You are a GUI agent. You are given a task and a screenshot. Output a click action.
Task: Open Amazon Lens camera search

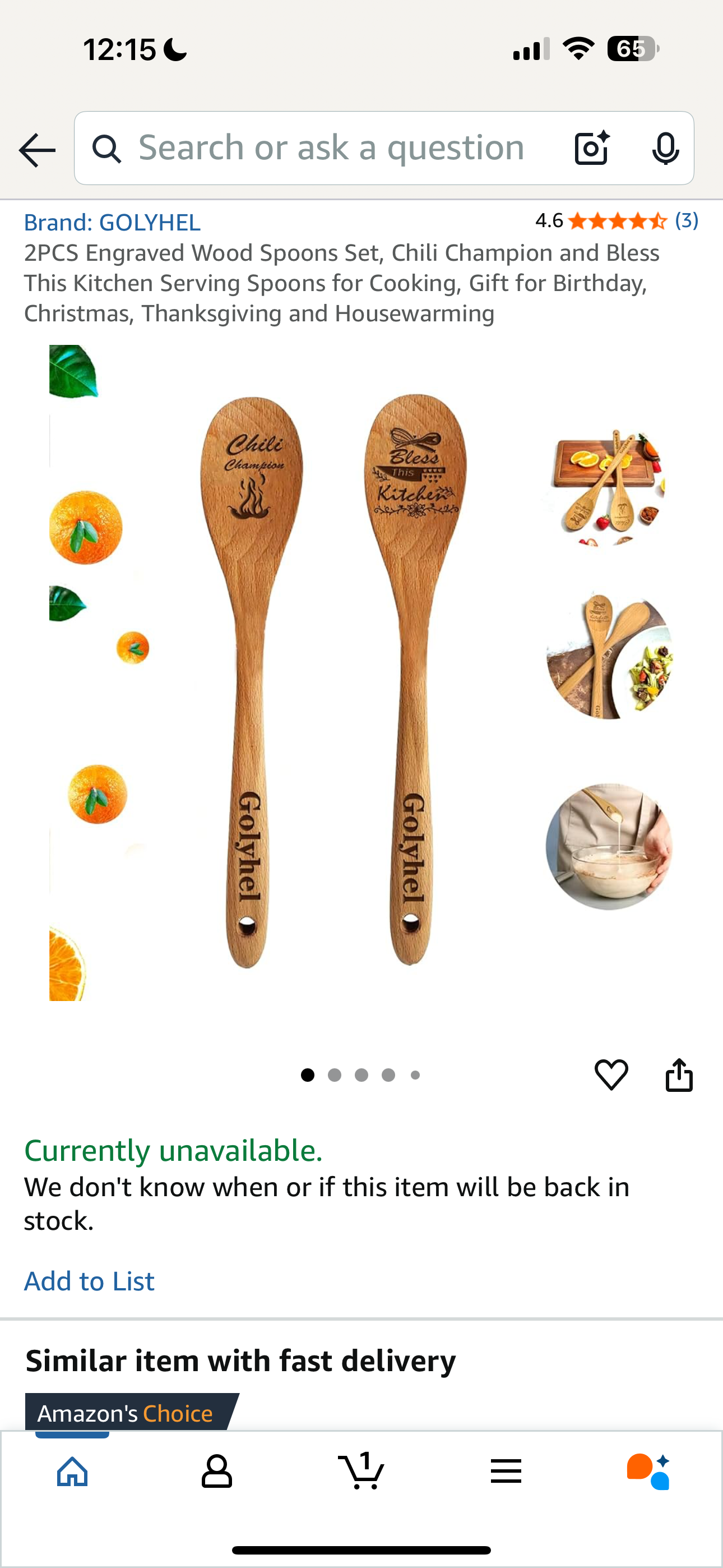tap(591, 147)
